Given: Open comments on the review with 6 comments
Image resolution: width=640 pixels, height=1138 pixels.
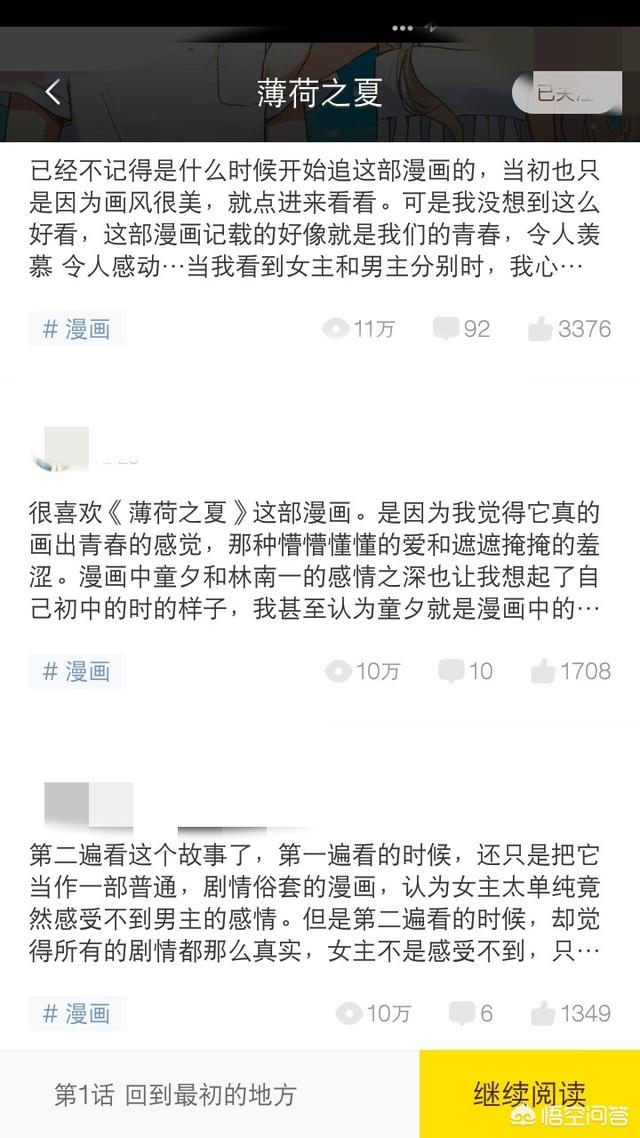Looking at the screenshot, I should [x=471, y=1014].
